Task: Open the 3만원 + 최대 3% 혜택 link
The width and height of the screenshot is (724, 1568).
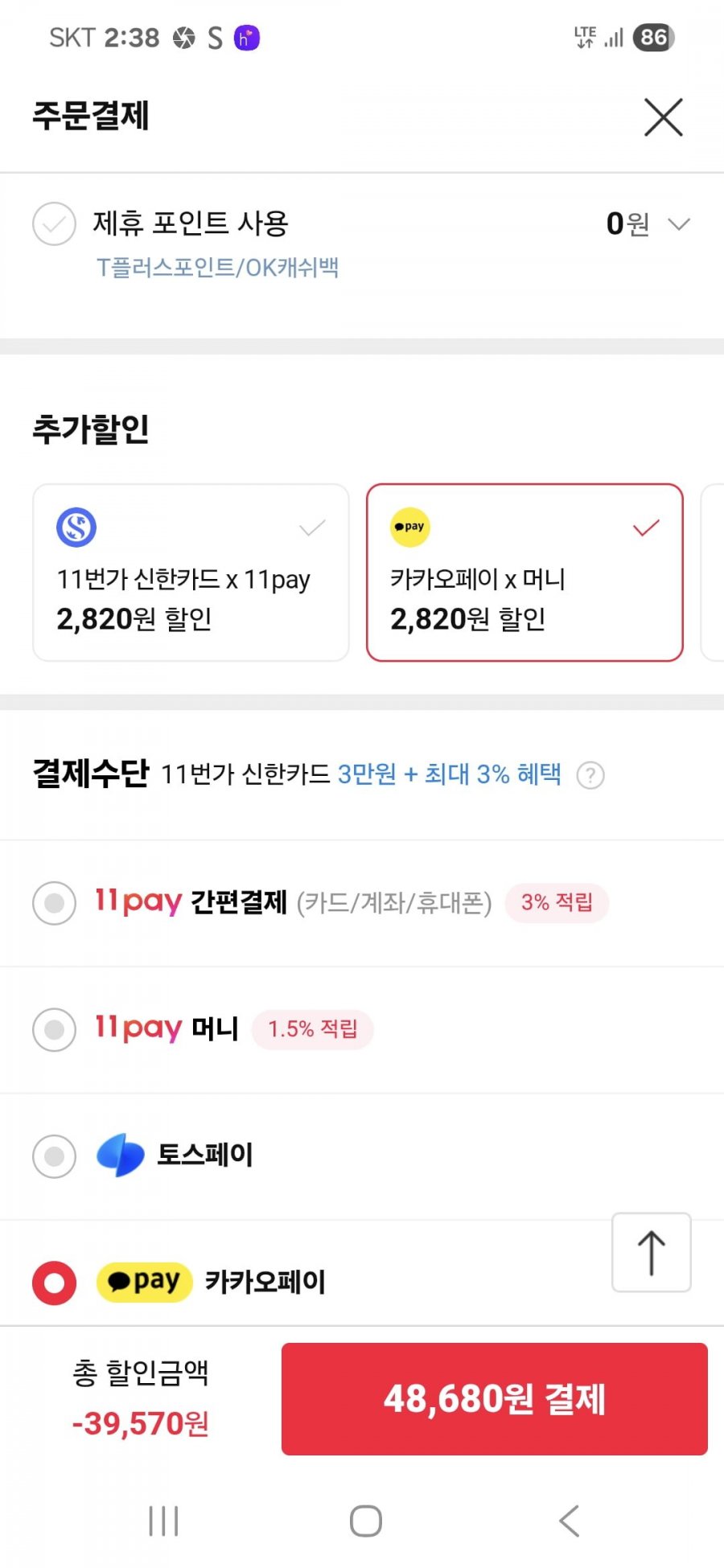Action: pos(449,774)
